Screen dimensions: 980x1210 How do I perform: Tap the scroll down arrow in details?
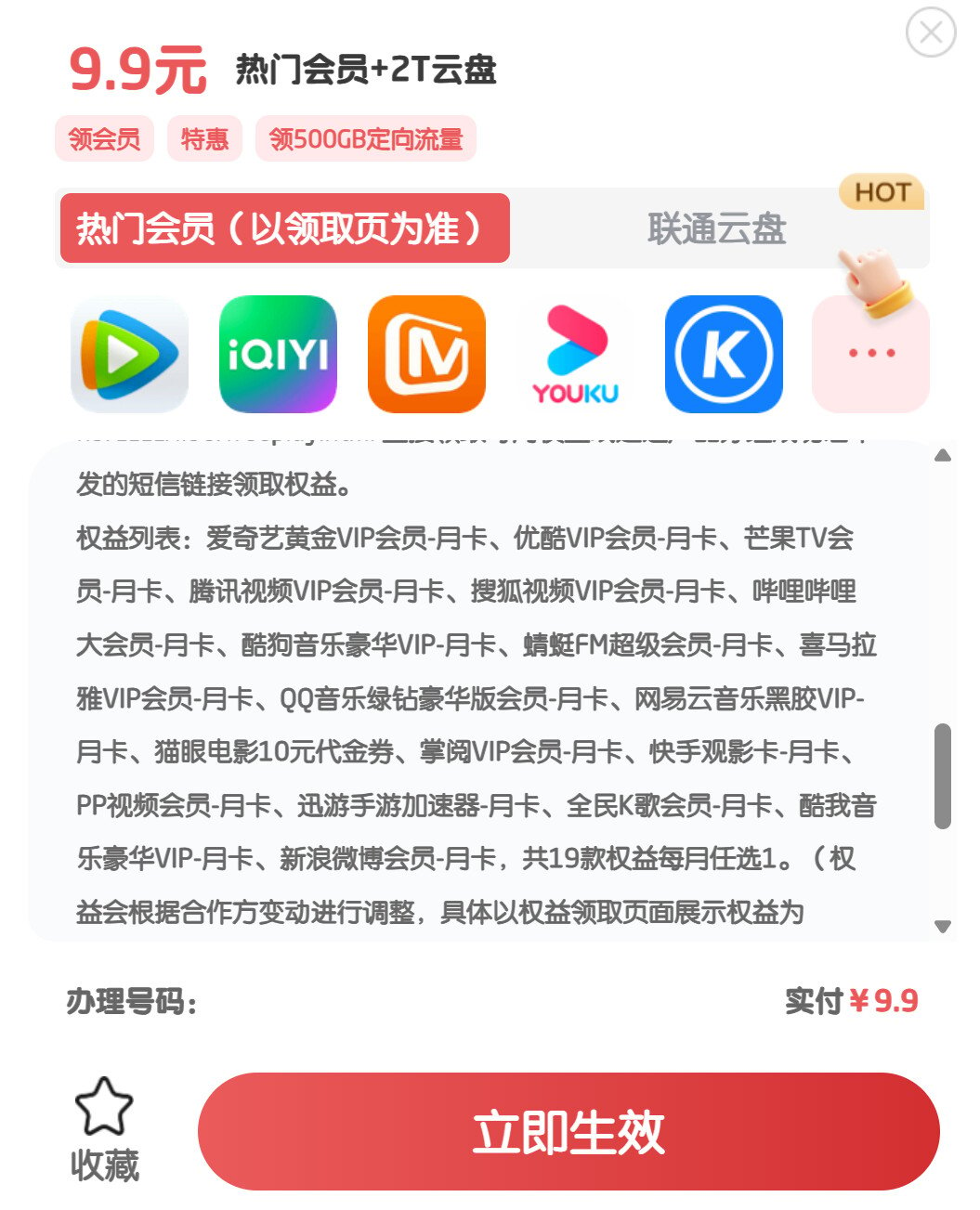point(943,927)
